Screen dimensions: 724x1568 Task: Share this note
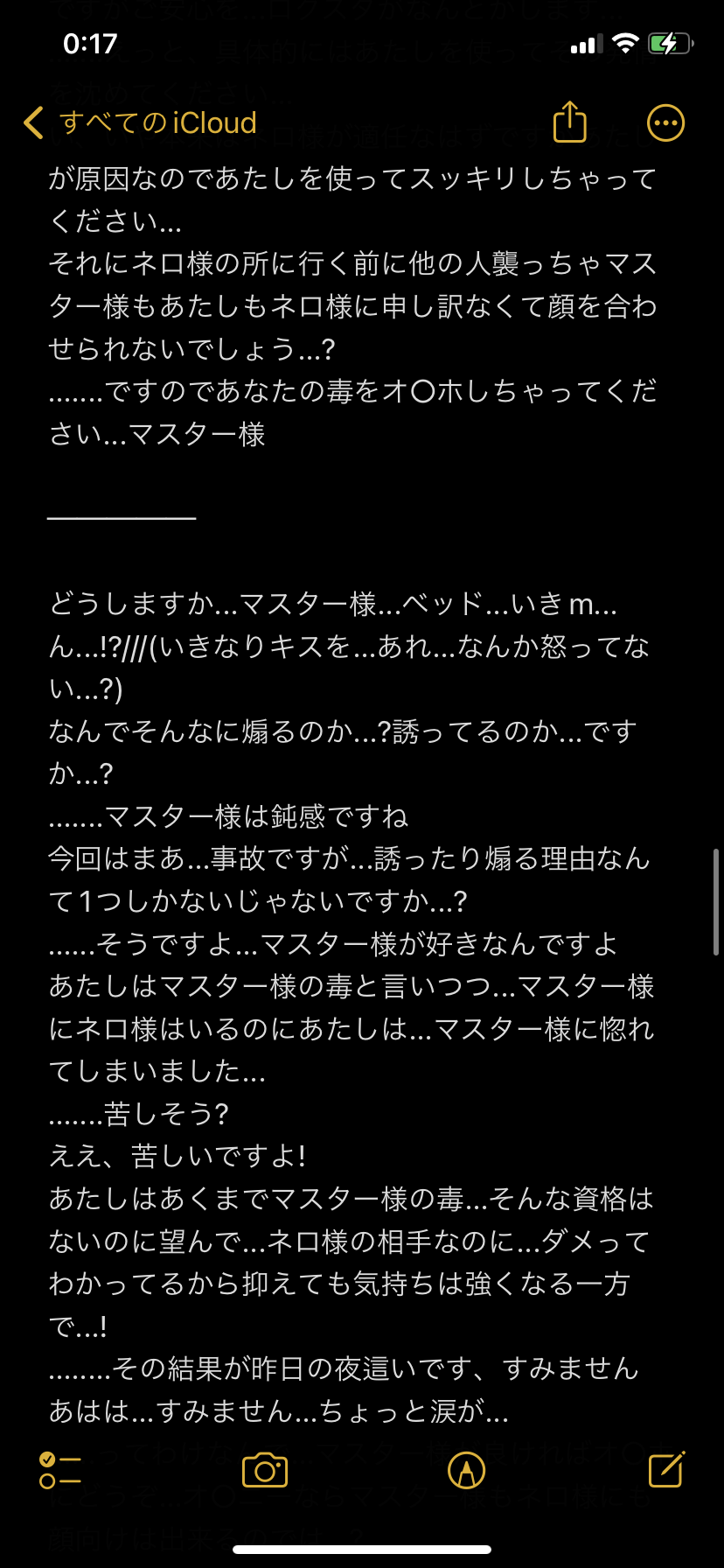[x=570, y=122]
